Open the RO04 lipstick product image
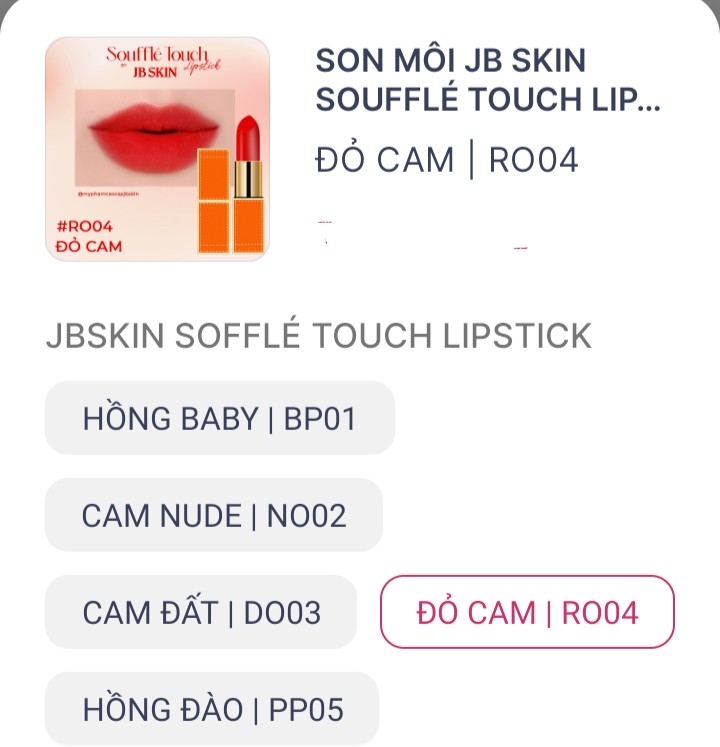Screen dimensions: 720x747 157,149
